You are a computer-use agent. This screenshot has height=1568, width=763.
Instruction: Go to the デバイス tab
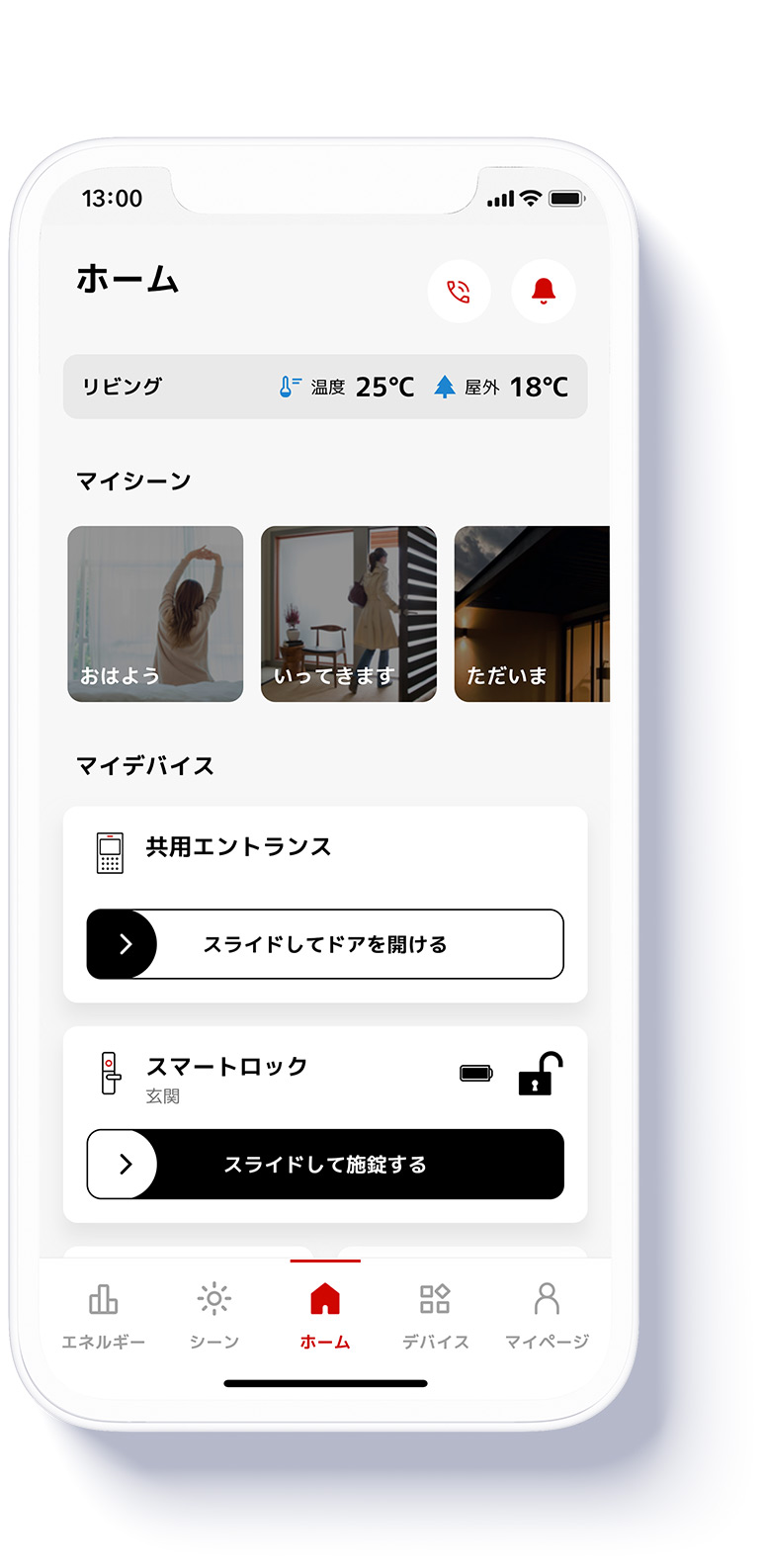(x=435, y=1315)
